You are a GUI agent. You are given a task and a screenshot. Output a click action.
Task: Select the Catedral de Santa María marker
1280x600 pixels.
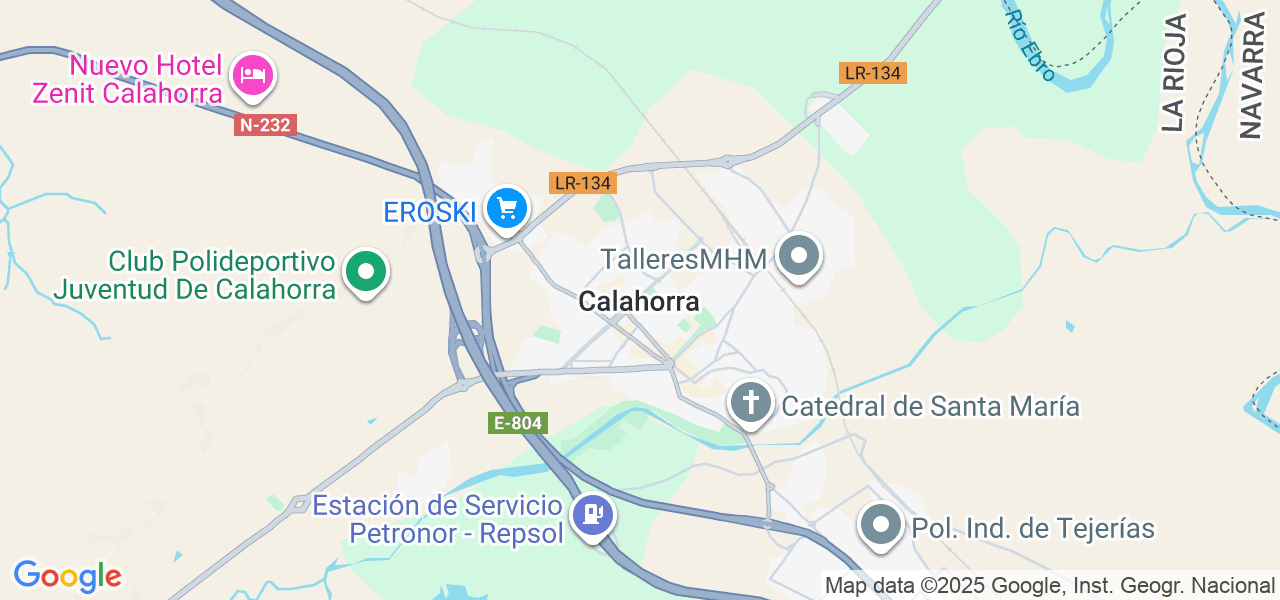750,403
